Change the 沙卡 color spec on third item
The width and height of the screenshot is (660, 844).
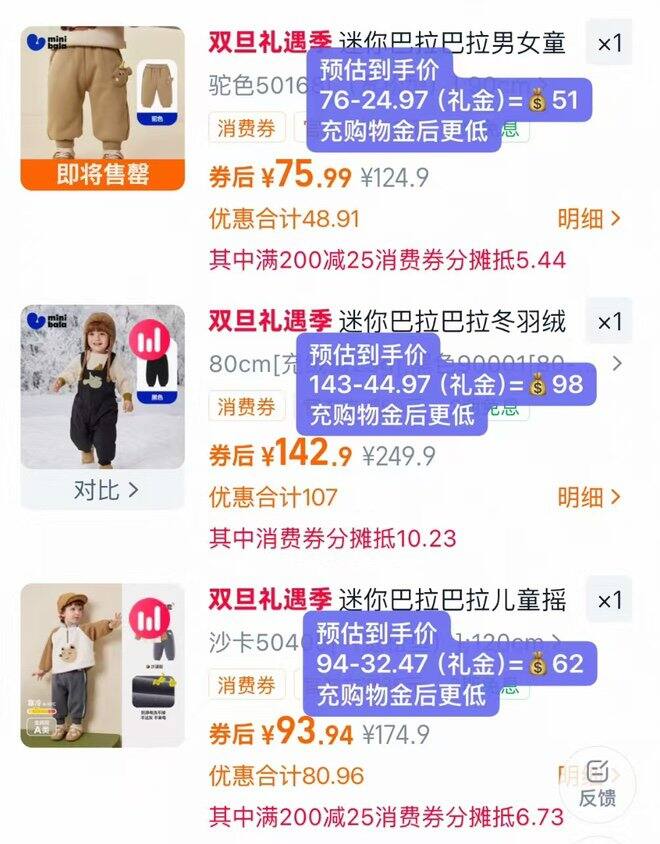[386, 643]
